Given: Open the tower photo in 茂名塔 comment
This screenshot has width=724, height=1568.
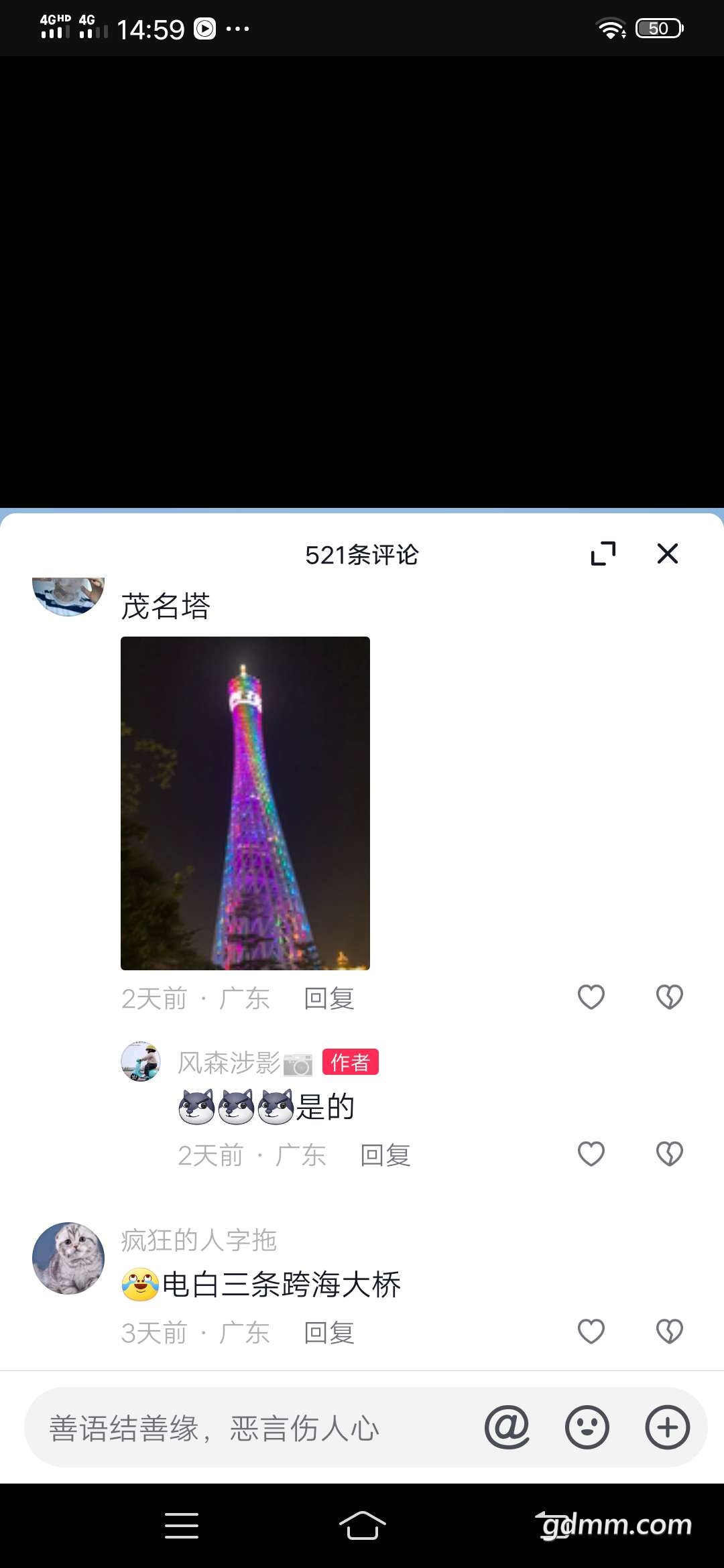Looking at the screenshot, I should 245,803.
